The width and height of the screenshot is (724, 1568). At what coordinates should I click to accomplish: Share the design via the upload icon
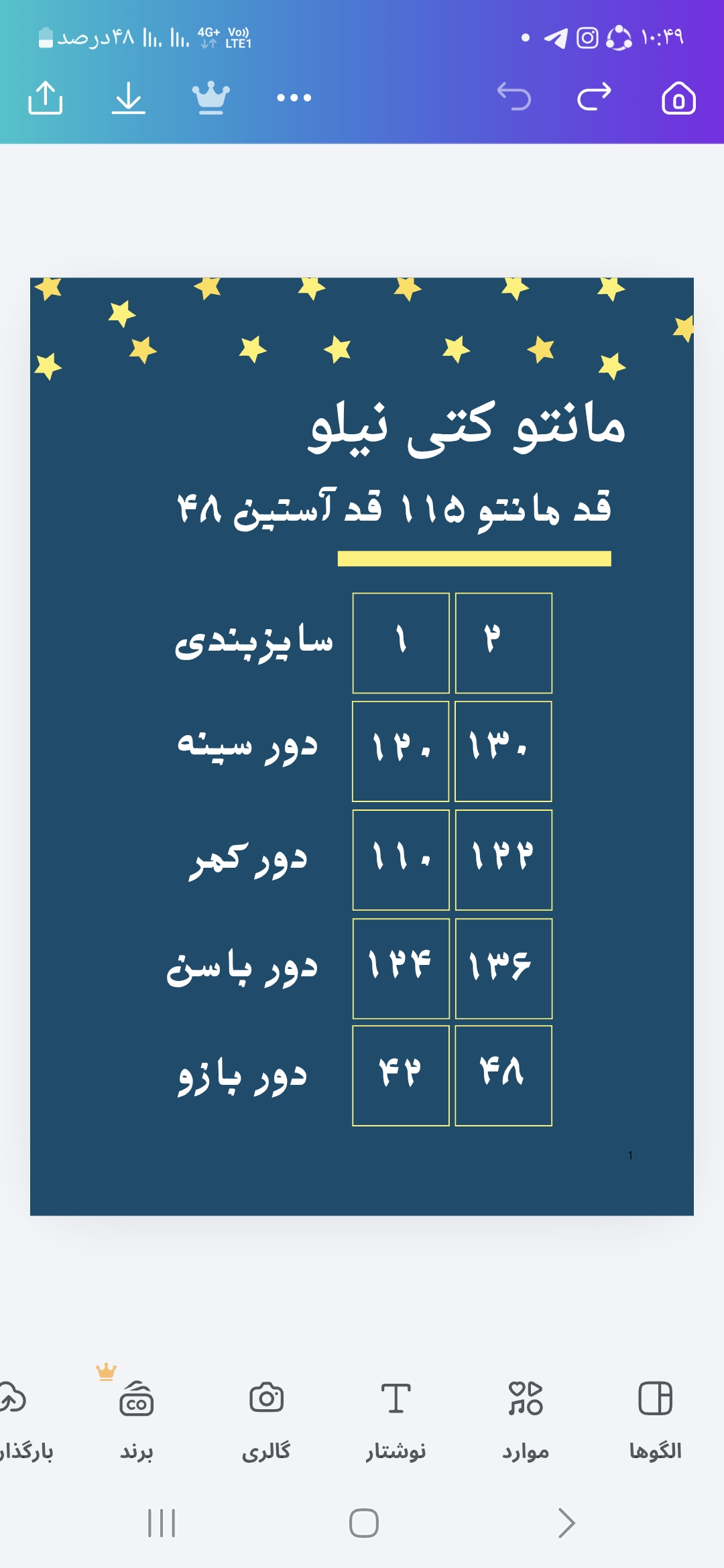(x=46, y=98)
